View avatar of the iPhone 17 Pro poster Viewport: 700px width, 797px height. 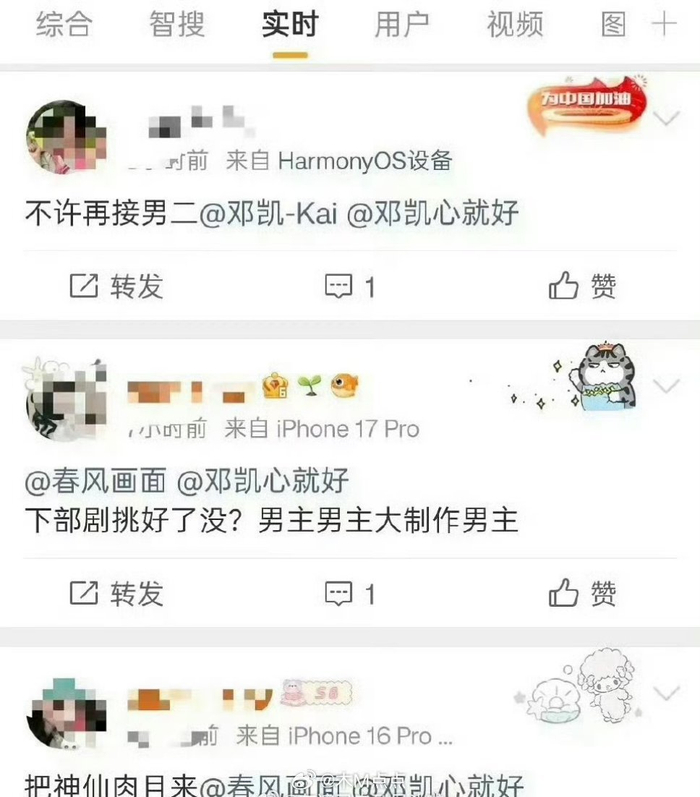65,402
